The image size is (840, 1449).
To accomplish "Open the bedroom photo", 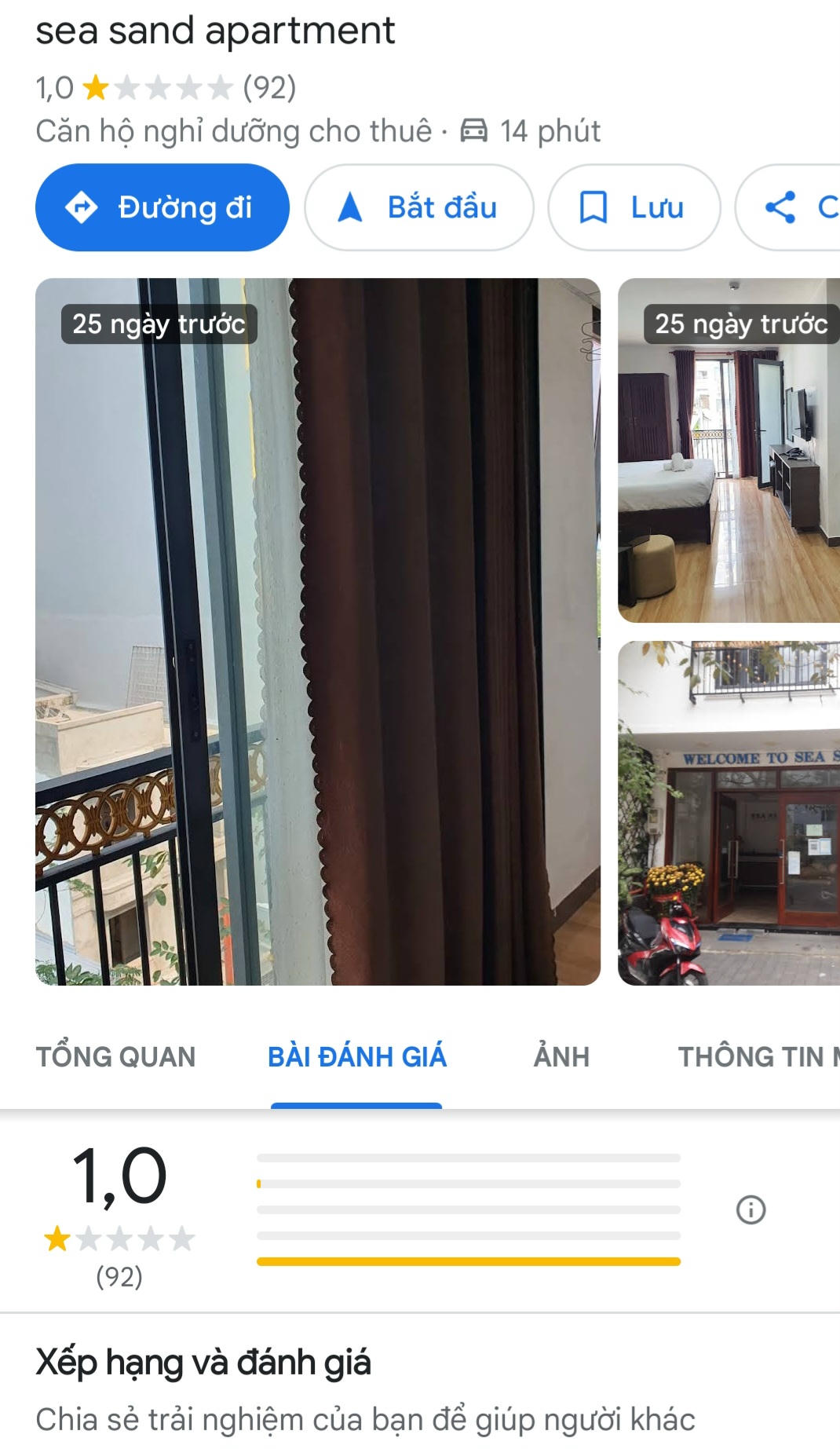I will tap(729, 450).
